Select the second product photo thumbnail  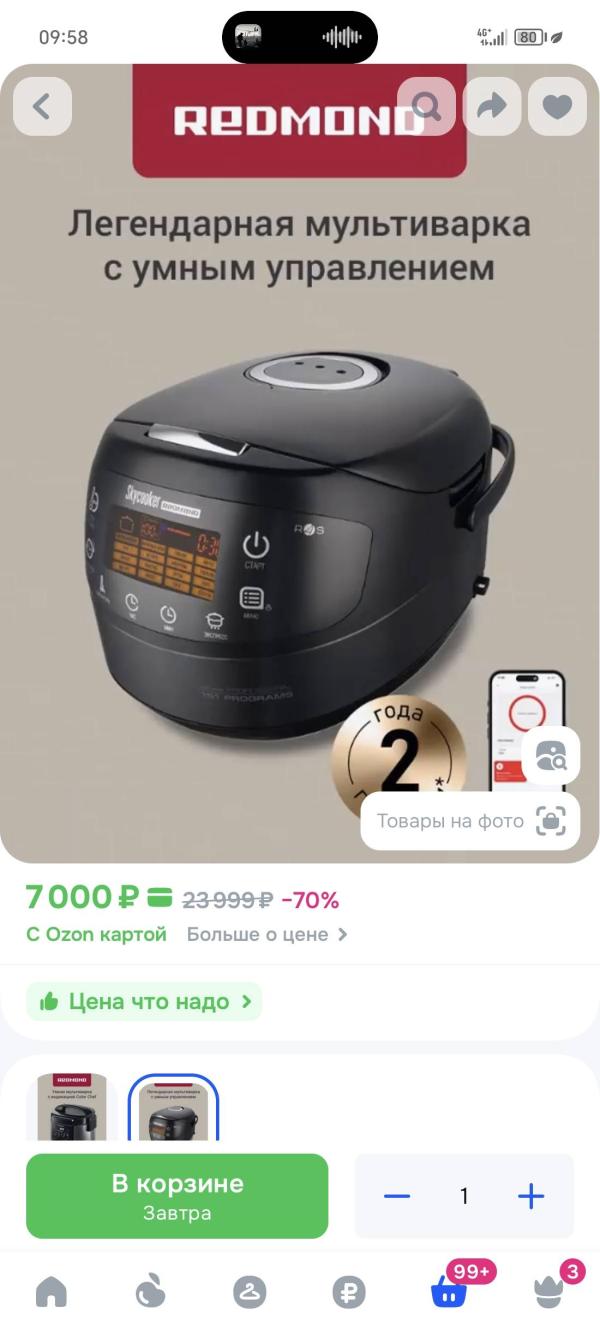174,1108
